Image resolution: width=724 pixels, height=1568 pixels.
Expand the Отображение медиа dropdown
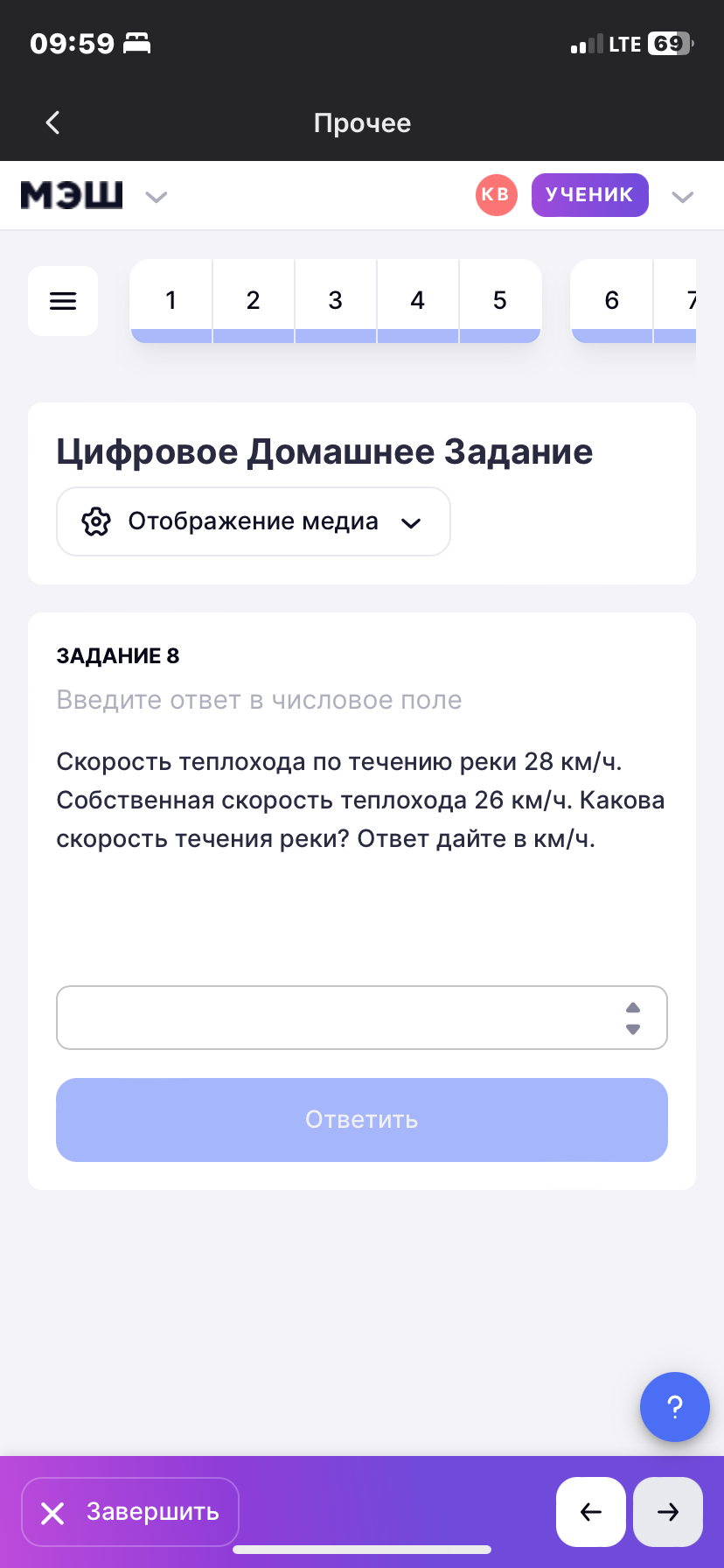(x=254, y=521)
